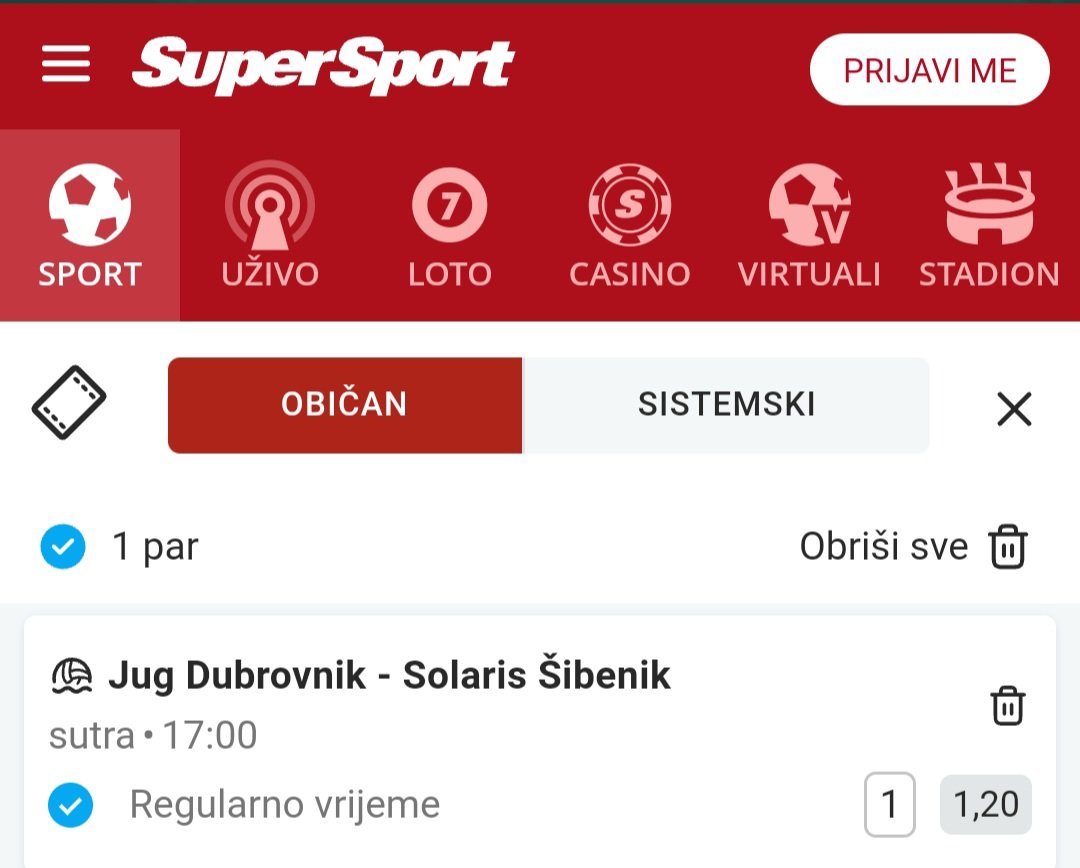
Task: Remove the Jug Dubrovnik - Solaris Šibenik bet
Action: 1008,706
